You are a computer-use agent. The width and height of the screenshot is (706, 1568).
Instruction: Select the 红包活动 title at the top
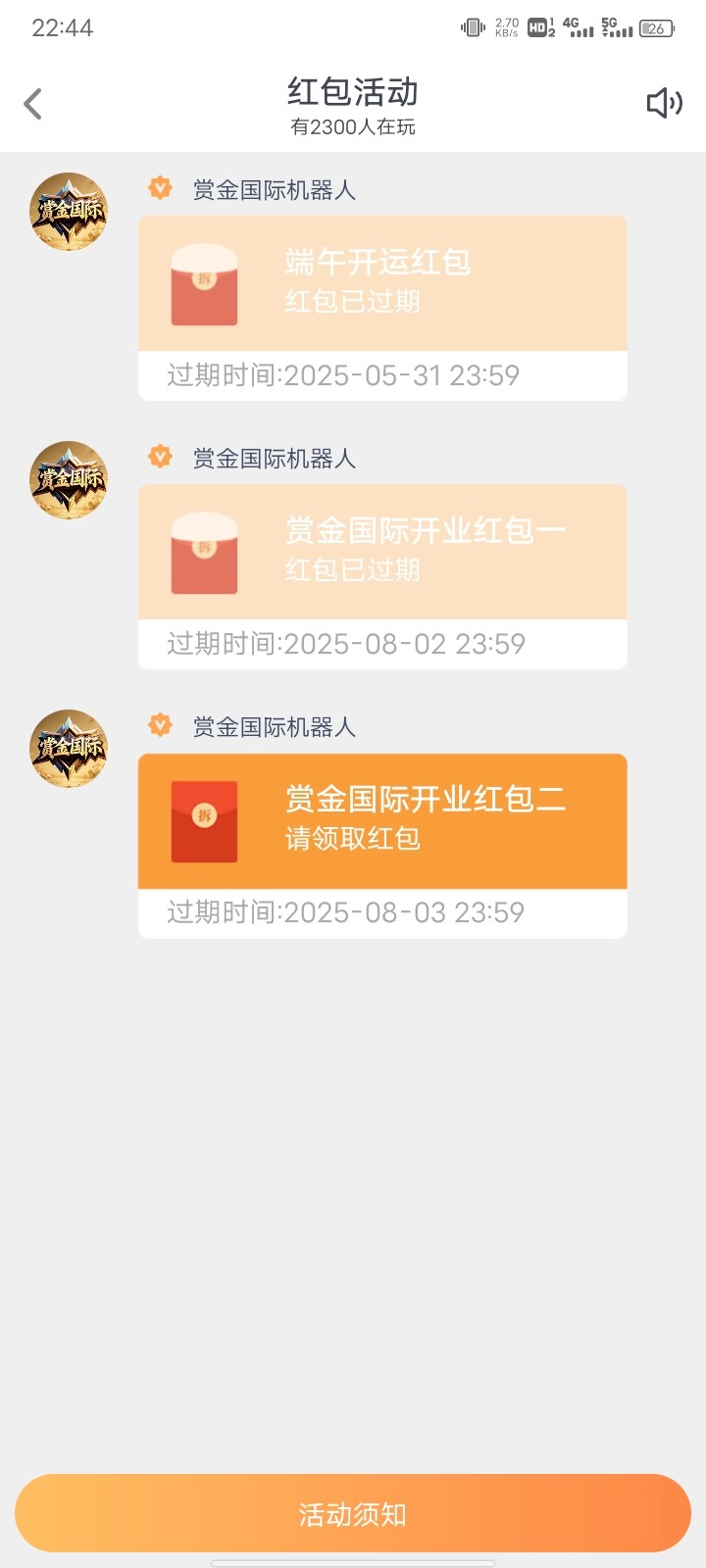pyautogui.click(x=352, y=91)
